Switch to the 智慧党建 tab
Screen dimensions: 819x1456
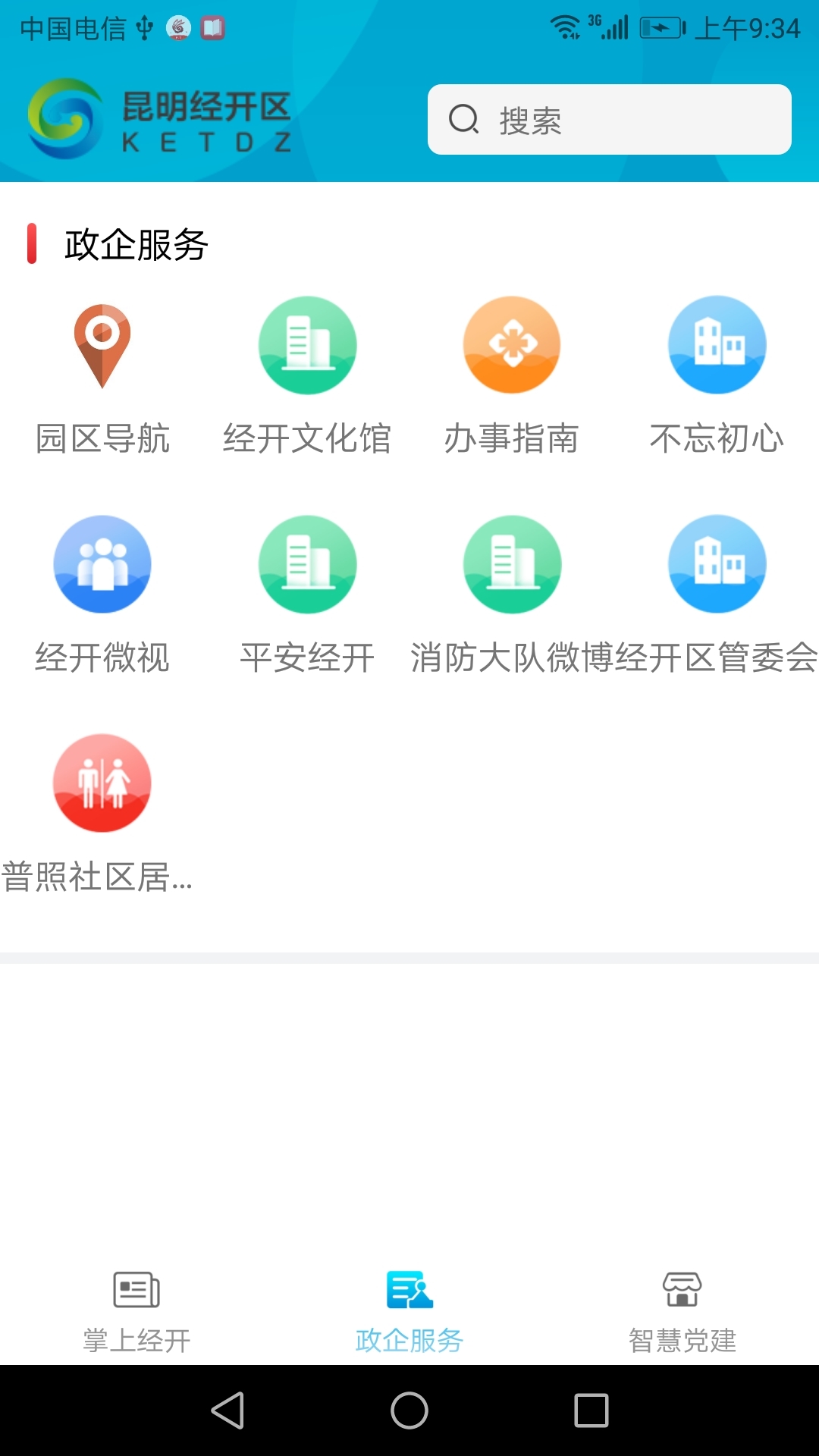[x=682, y=1304]
